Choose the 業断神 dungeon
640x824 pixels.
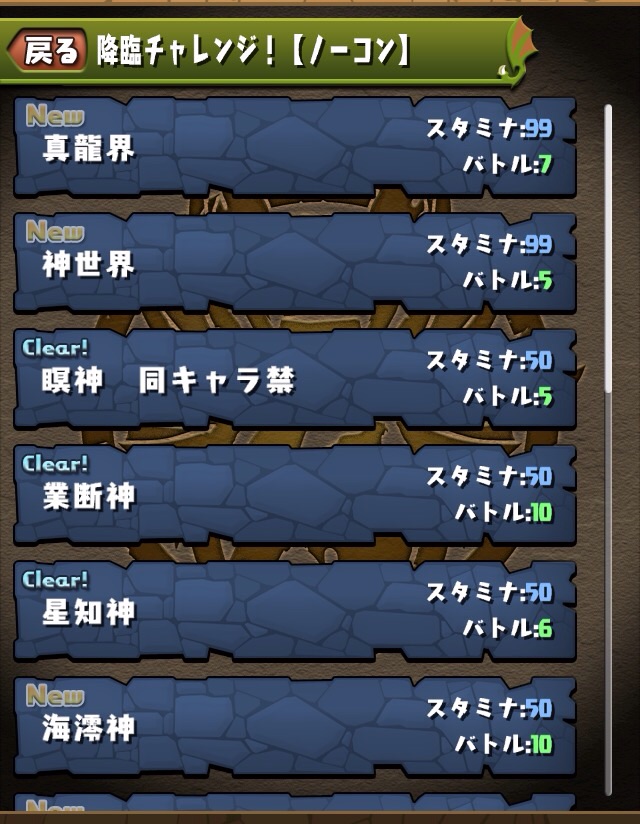click(x=295, y=496)
